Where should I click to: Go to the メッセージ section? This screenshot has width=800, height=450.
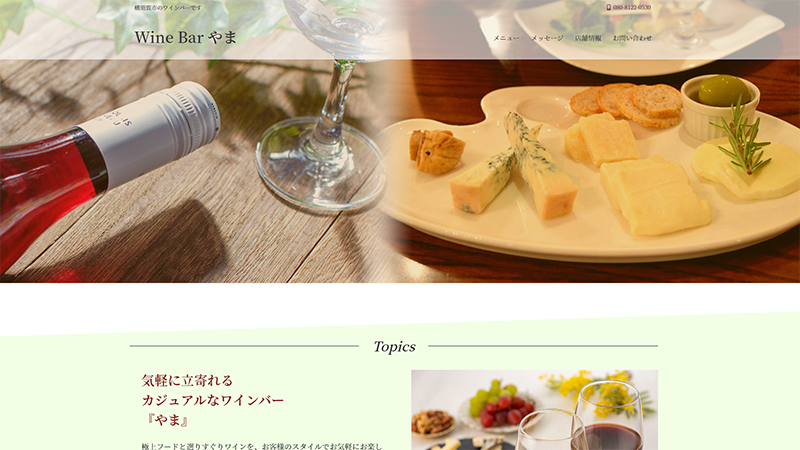pyautogui.click(x=547, y=38)
